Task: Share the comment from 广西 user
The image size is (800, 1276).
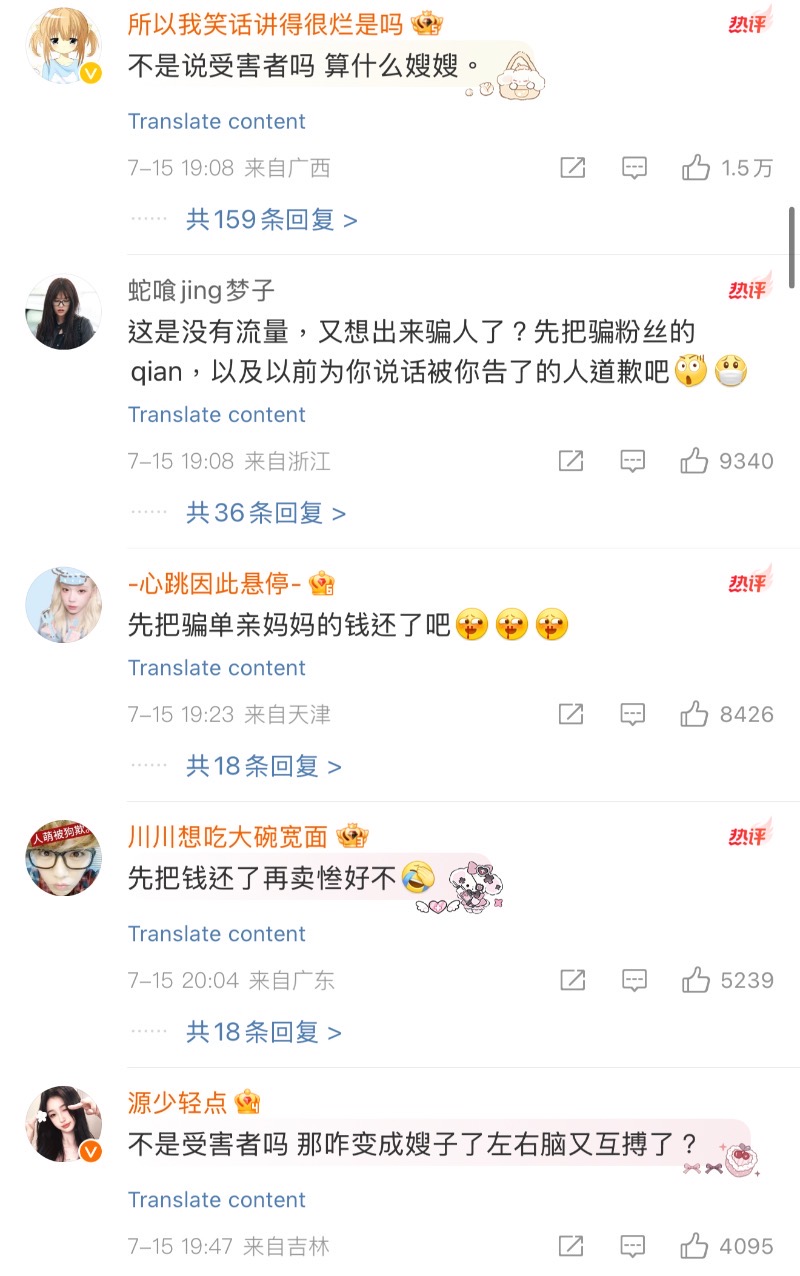Action: point(572,168)
